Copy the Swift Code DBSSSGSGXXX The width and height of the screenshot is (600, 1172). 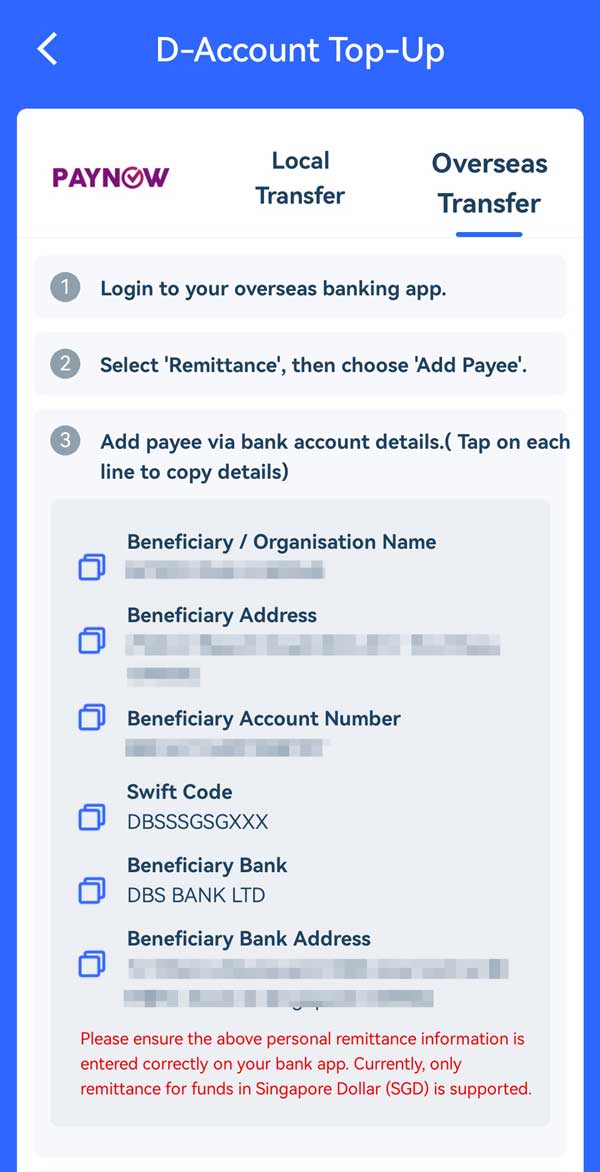point(92,817)
